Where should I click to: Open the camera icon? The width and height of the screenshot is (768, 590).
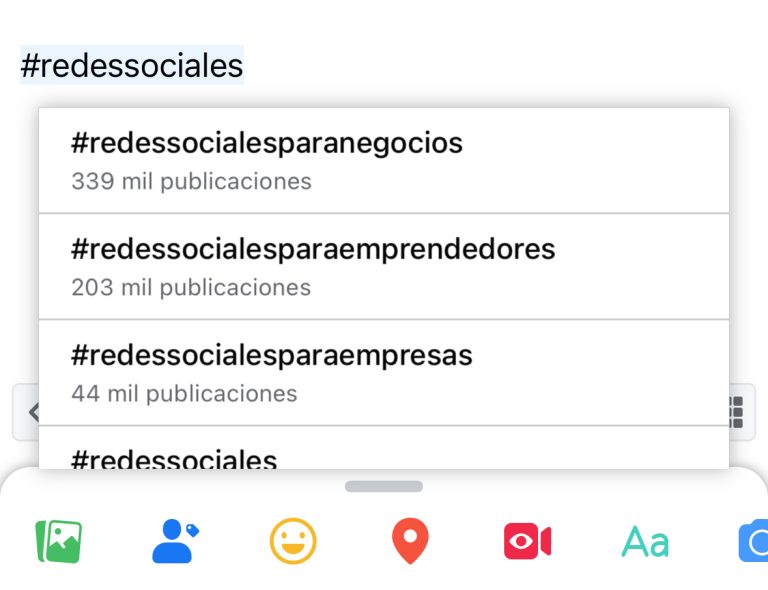tap(753, 542)
